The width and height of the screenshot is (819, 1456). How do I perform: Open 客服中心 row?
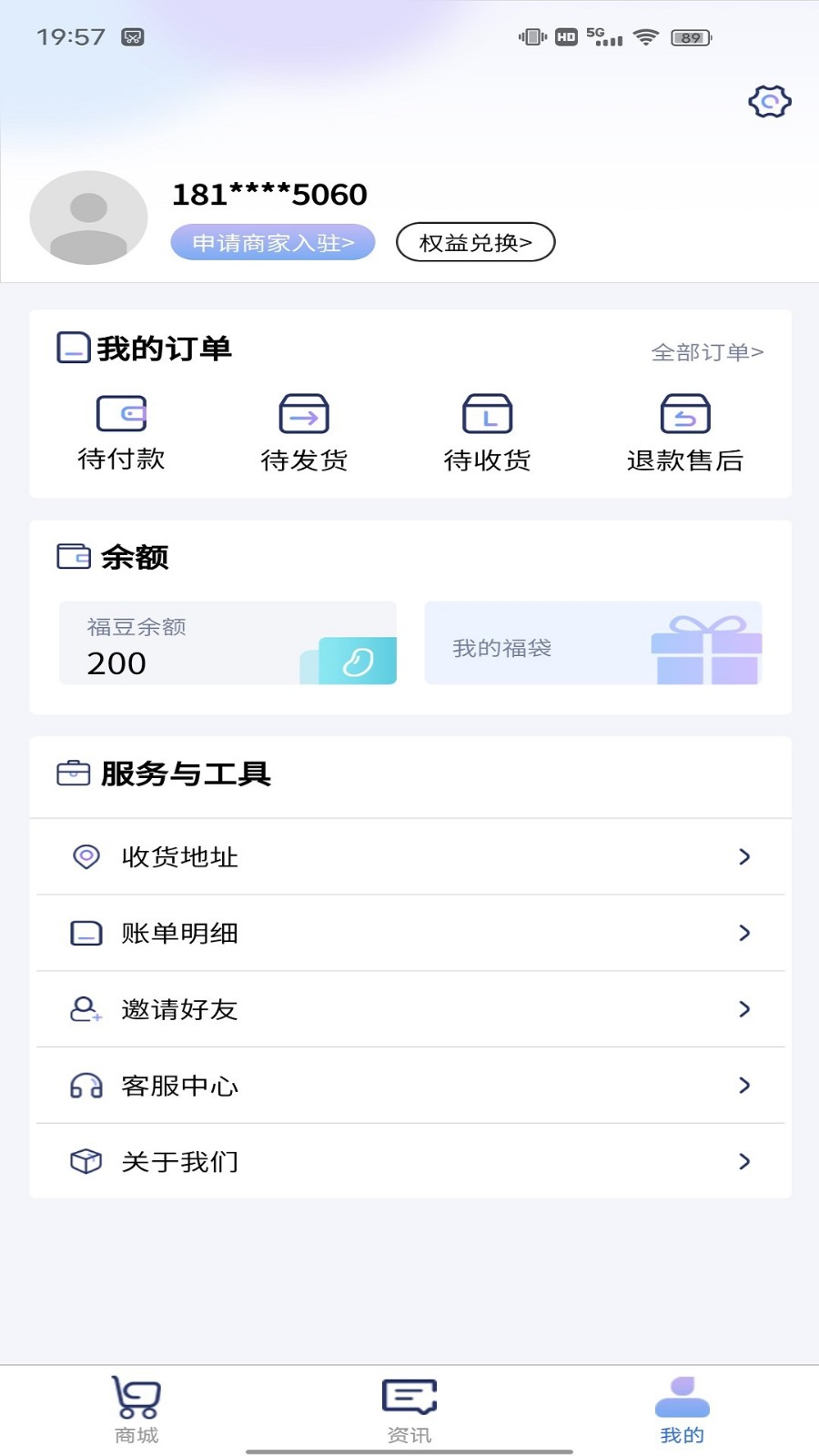[x=409, y=1086]
